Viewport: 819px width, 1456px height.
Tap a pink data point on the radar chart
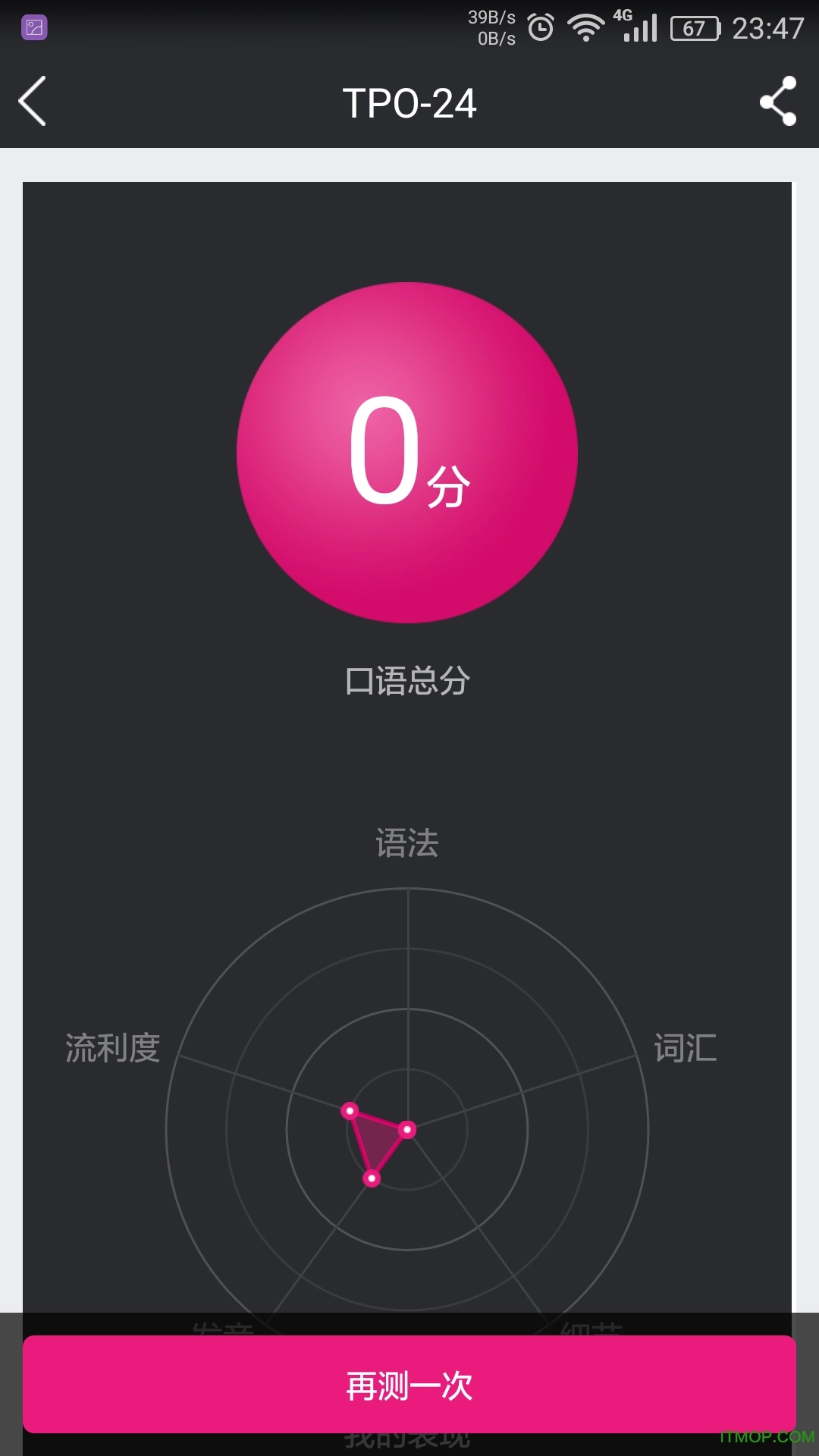351,1111
